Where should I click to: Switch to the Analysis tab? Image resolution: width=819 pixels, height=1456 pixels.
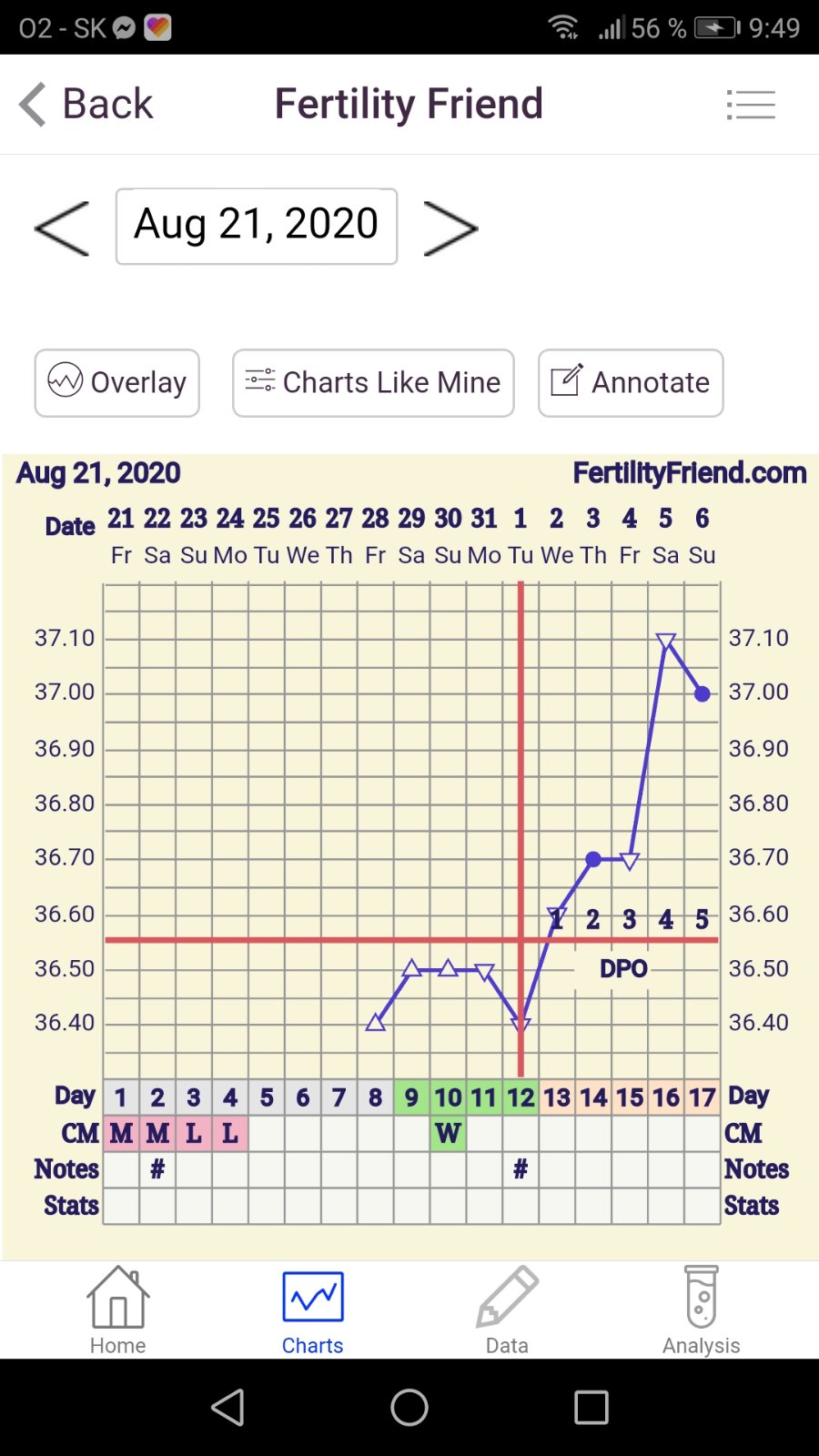click(x=701, y=1310)
